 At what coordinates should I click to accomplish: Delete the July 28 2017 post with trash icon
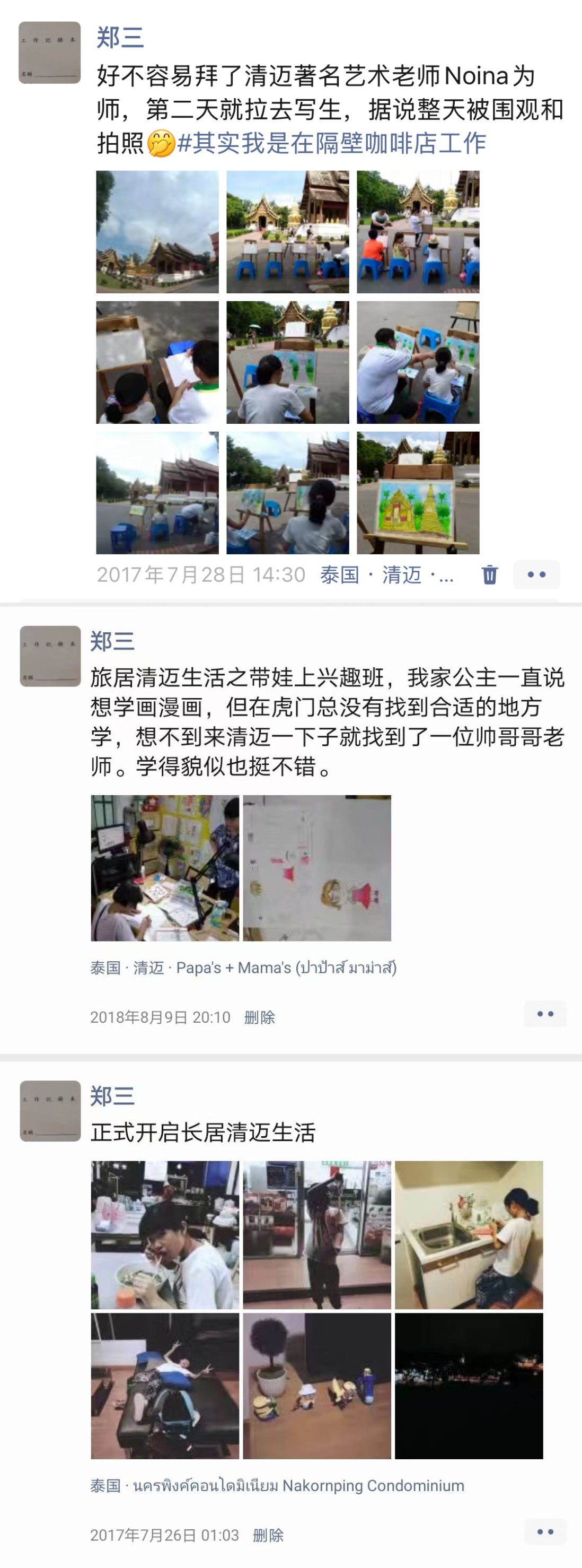tap(489, 574)
